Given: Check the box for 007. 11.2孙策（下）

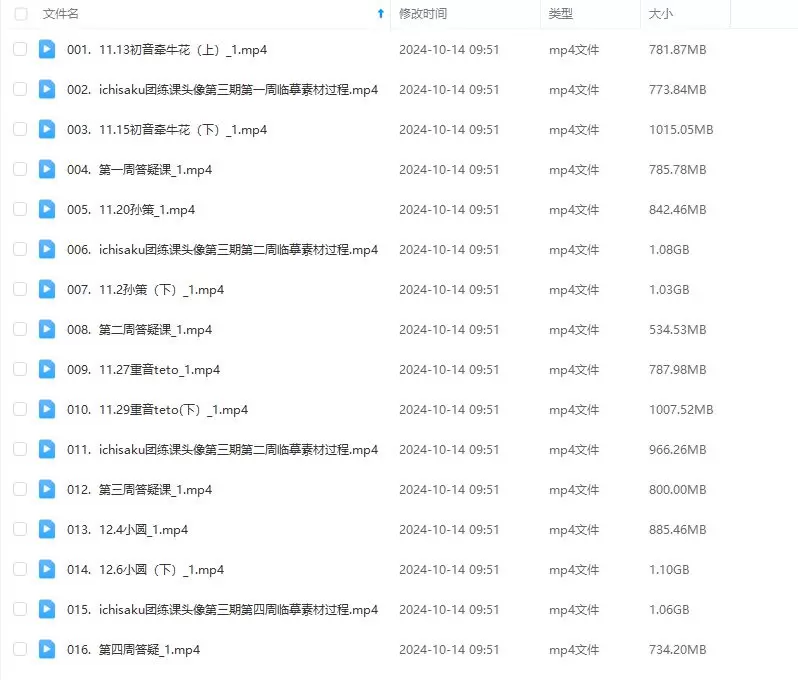Looking at the screenshot, I should point(20,290).
